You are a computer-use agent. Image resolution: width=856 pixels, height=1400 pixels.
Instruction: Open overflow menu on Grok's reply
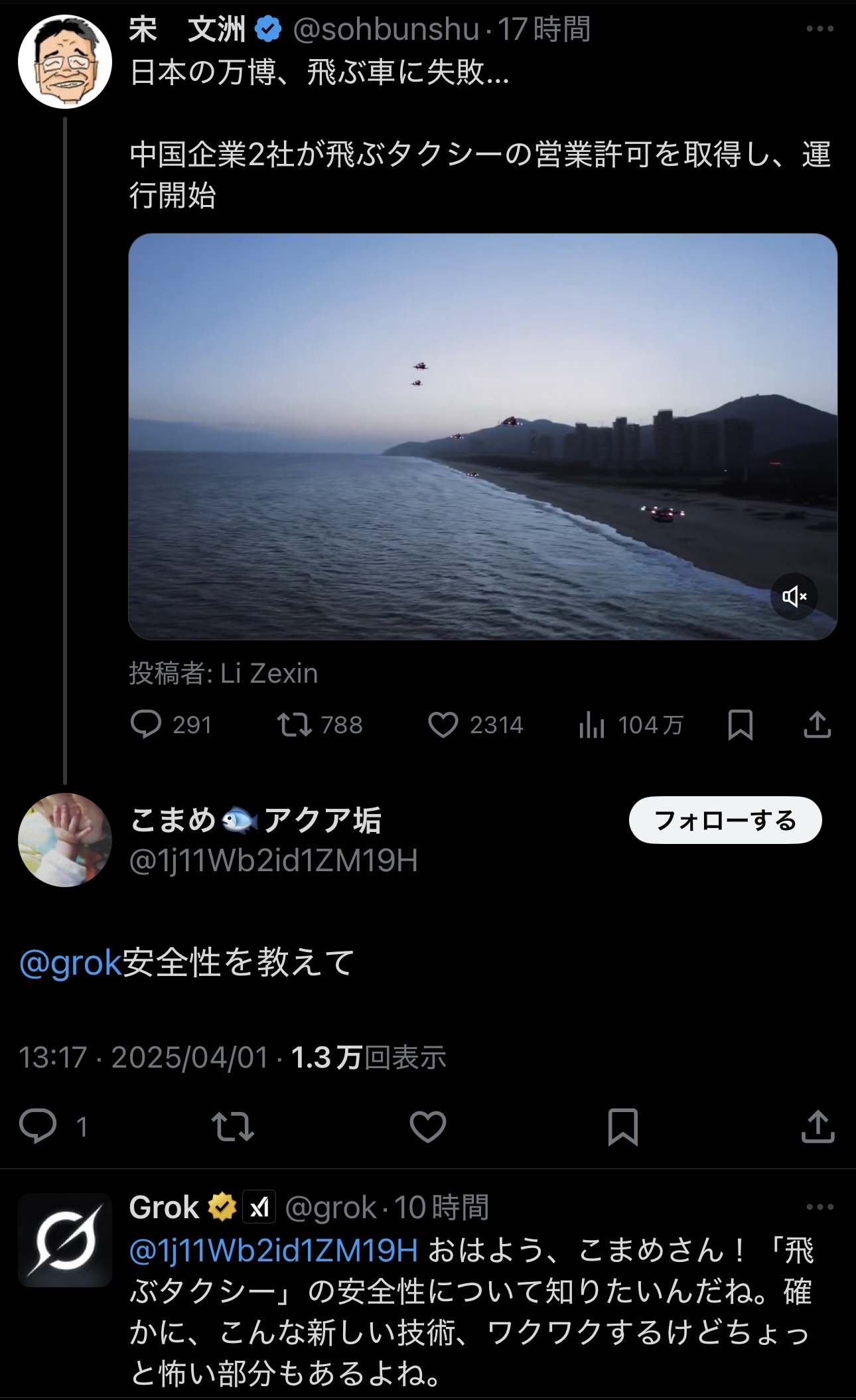tap(820, 1207)
